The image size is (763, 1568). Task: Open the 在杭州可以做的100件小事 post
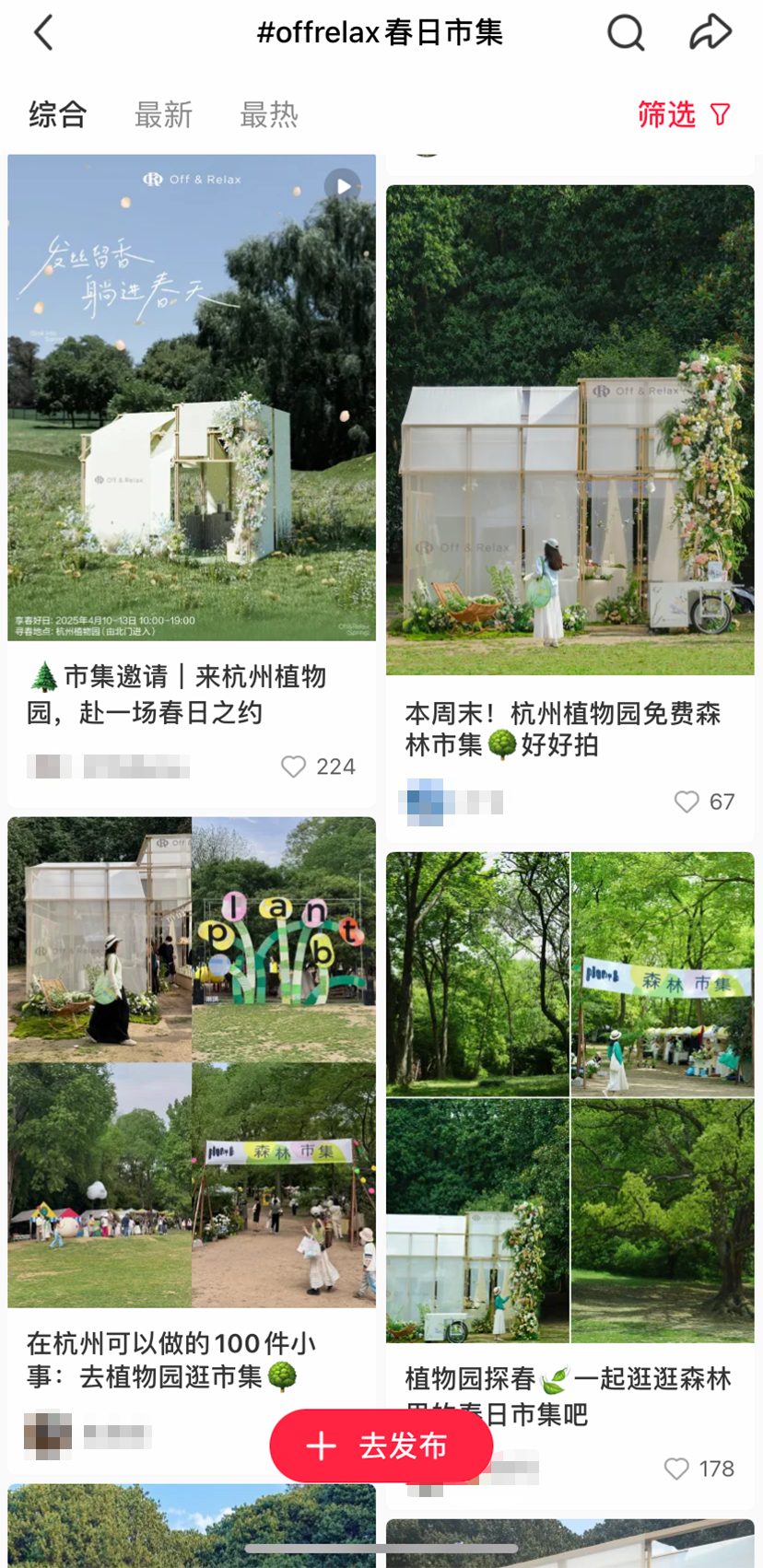click(x=192, y=1061)
